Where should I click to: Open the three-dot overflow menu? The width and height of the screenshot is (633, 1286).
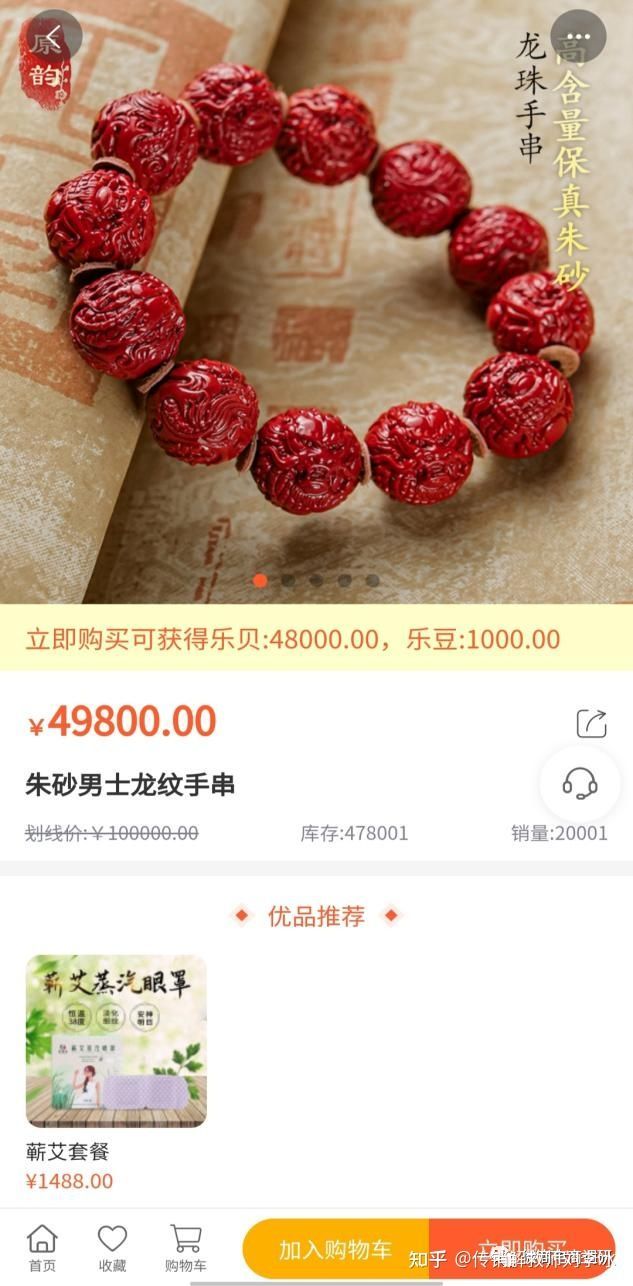pos(579,38)
